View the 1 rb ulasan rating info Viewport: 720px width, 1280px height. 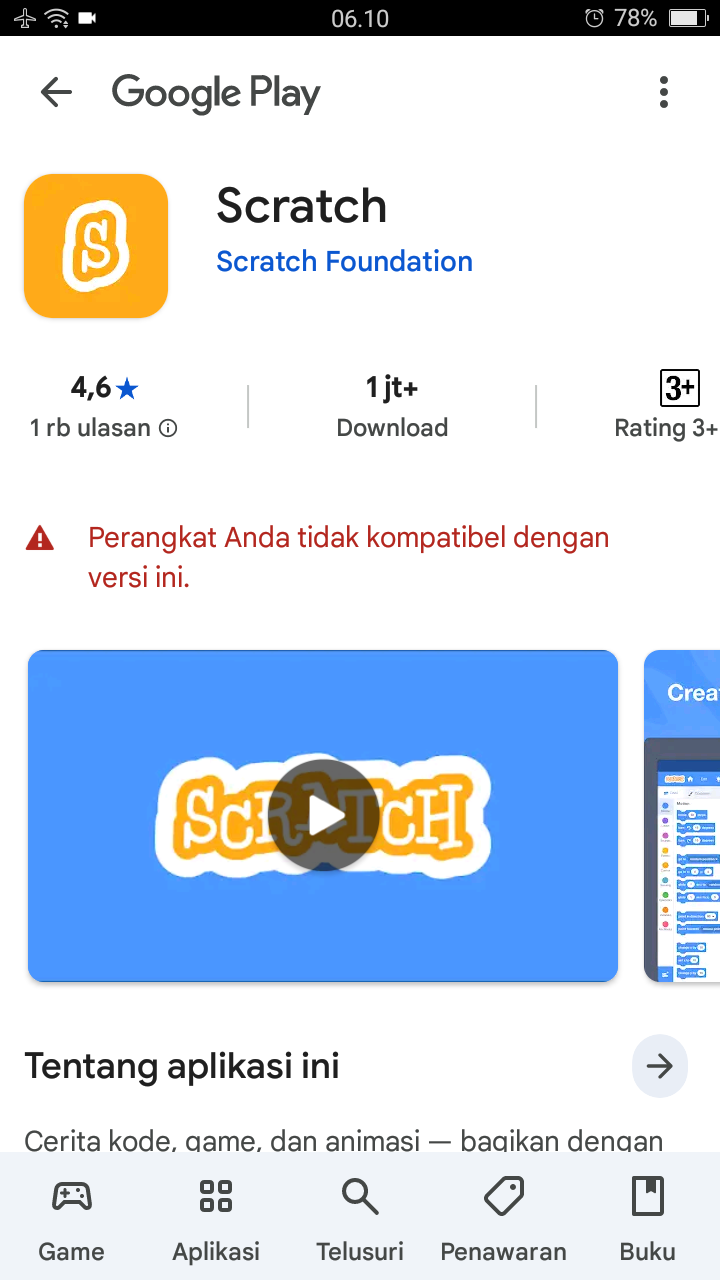tap(168, 428)
